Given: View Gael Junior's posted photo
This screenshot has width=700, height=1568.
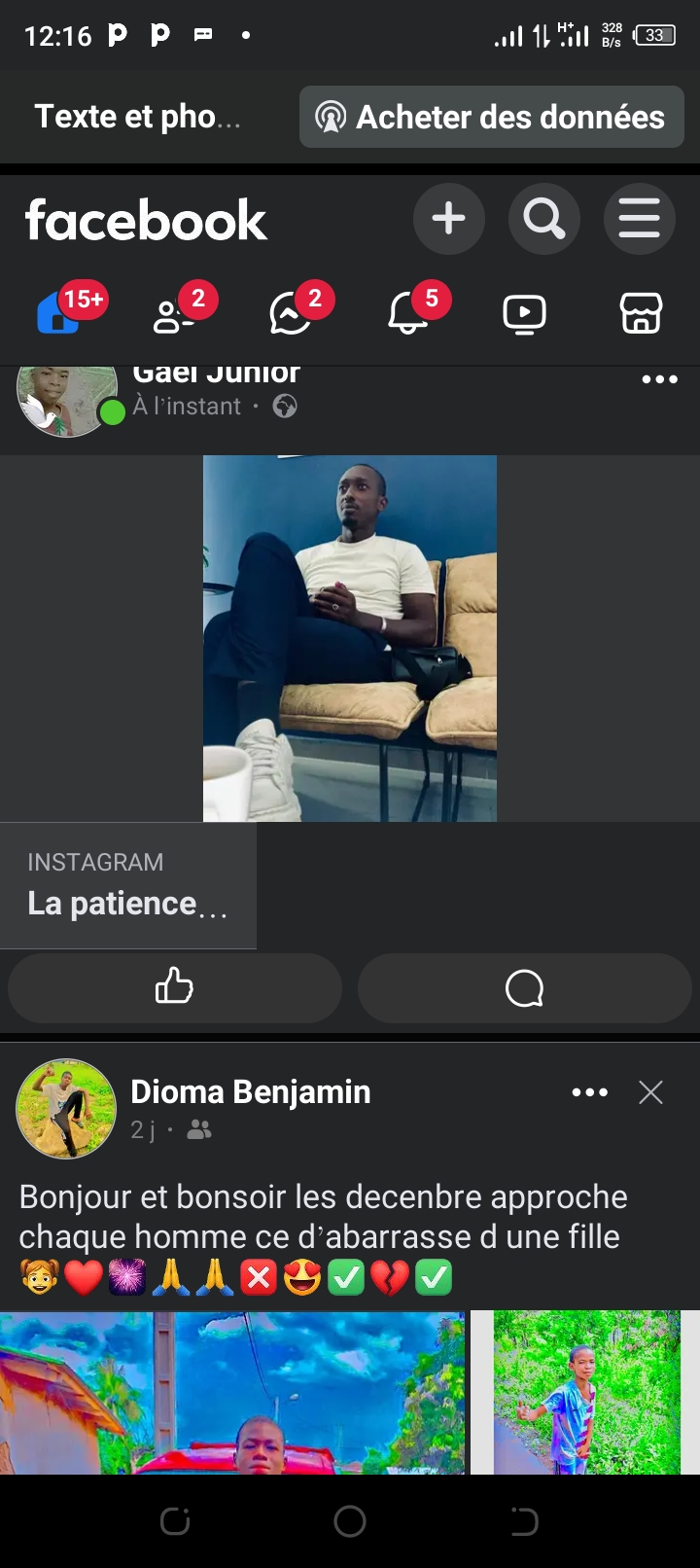Looking at the screenshot, I should (x=350, y=638).
